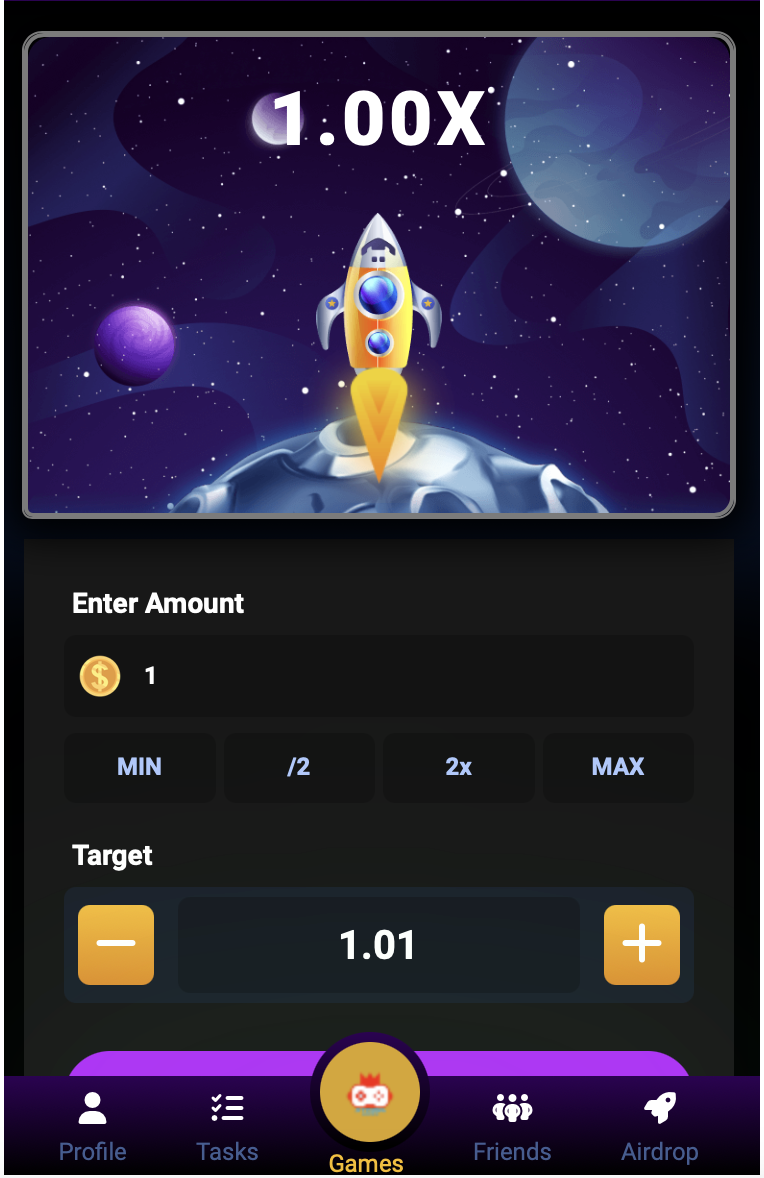
Task: Open the Airdrop tab
Action: (x=659, y=1127)
